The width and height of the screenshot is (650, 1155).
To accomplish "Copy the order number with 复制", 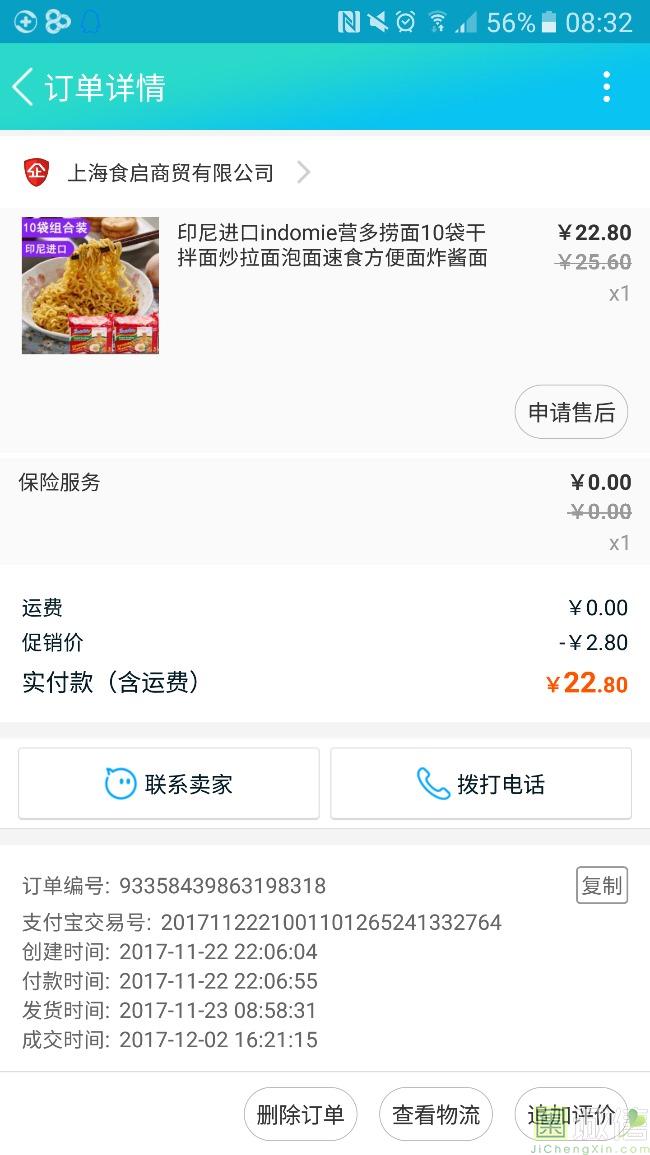I will [602, 885].
